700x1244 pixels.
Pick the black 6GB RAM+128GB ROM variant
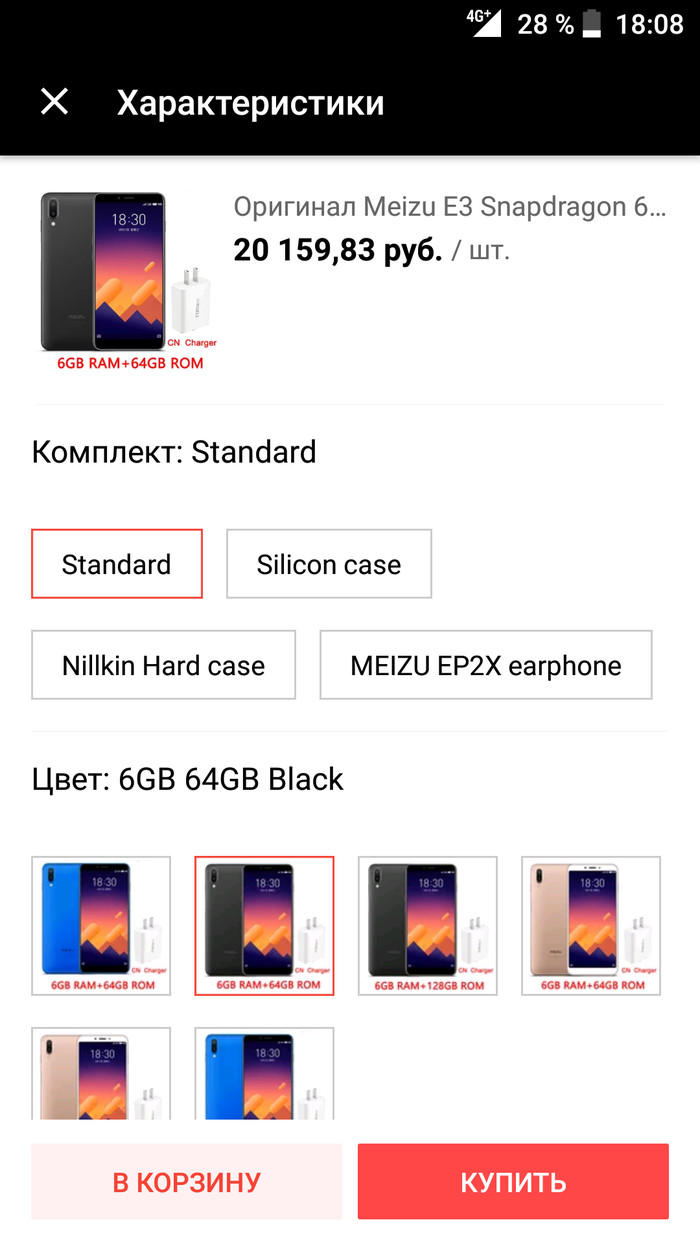(x=427, y=925)
